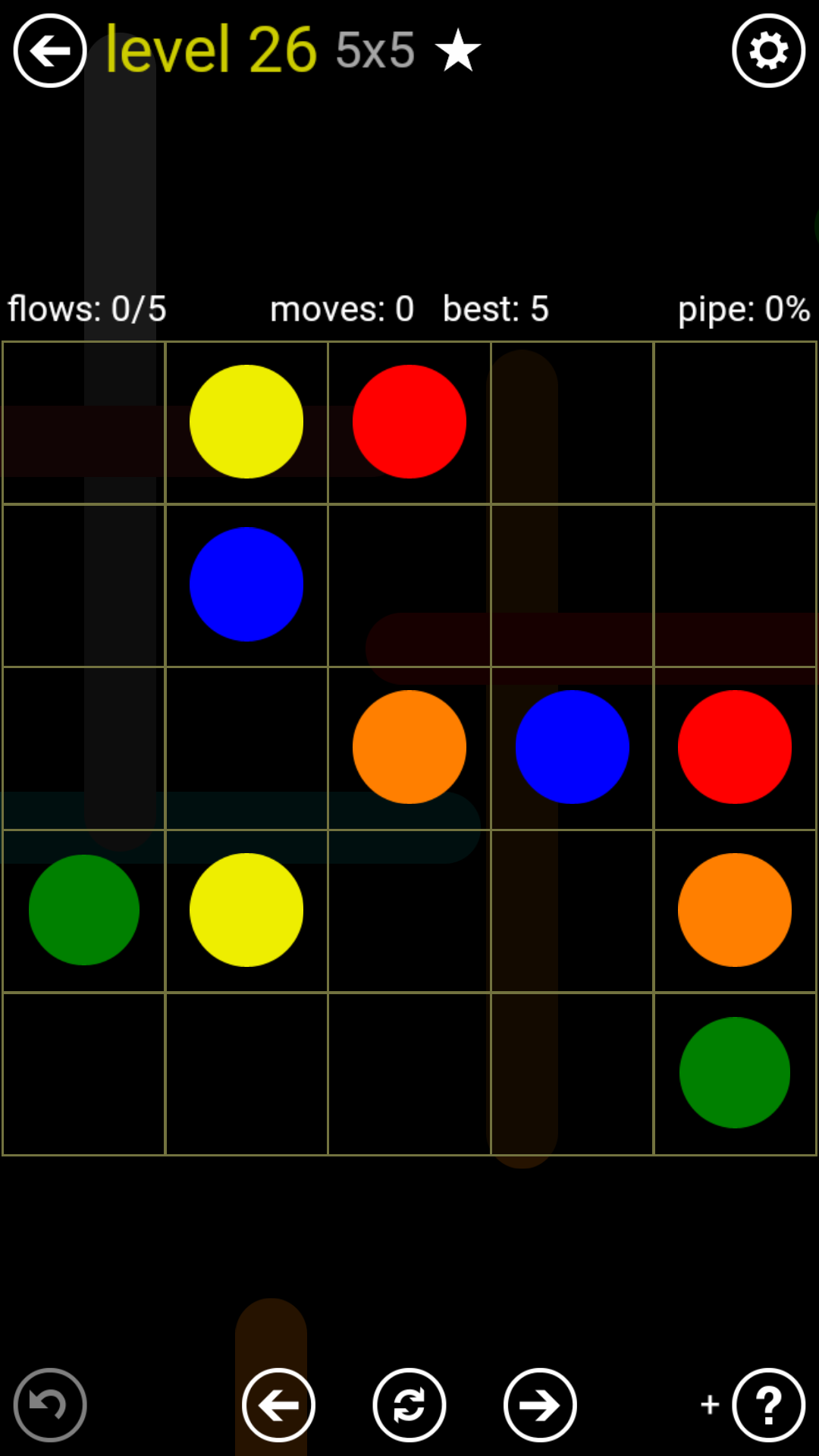Viewport: 819px width, 1456px height.
Task: Select the red dot in the third row
Action: pos(735,747)
